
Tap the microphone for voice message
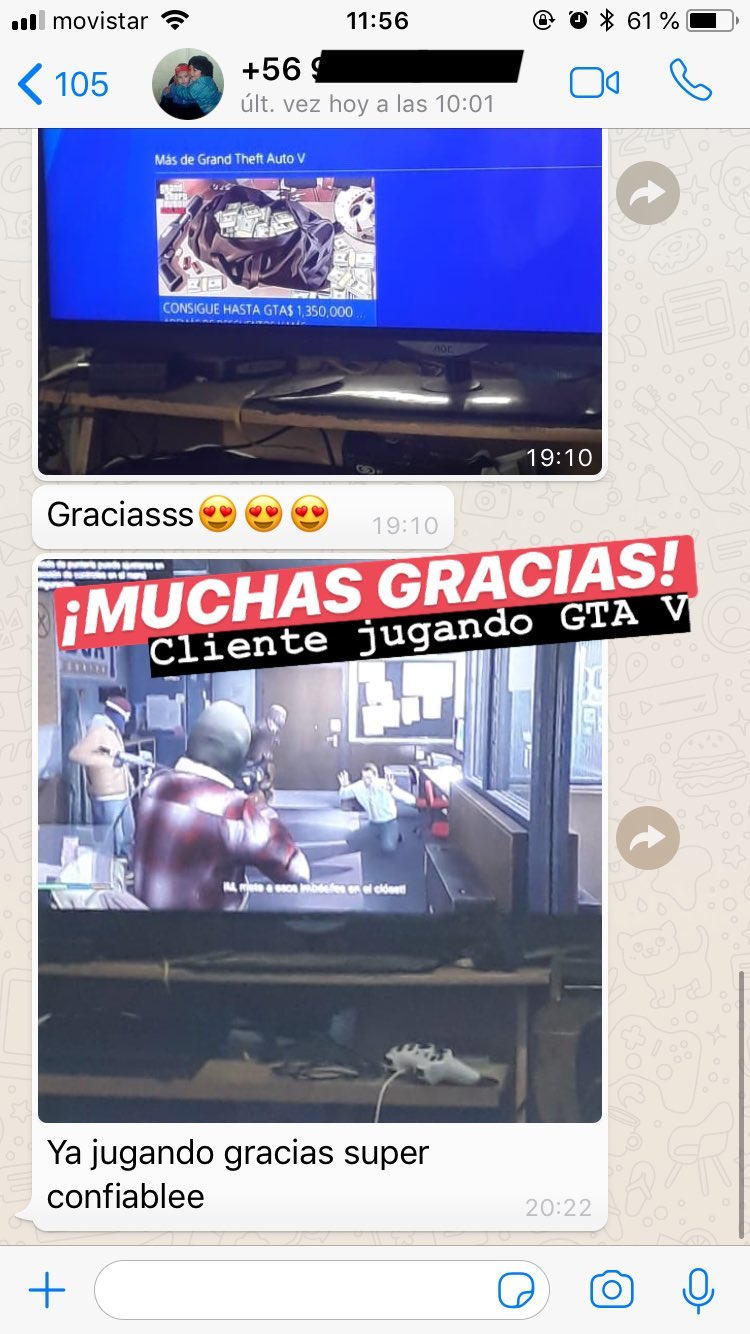698,1290
